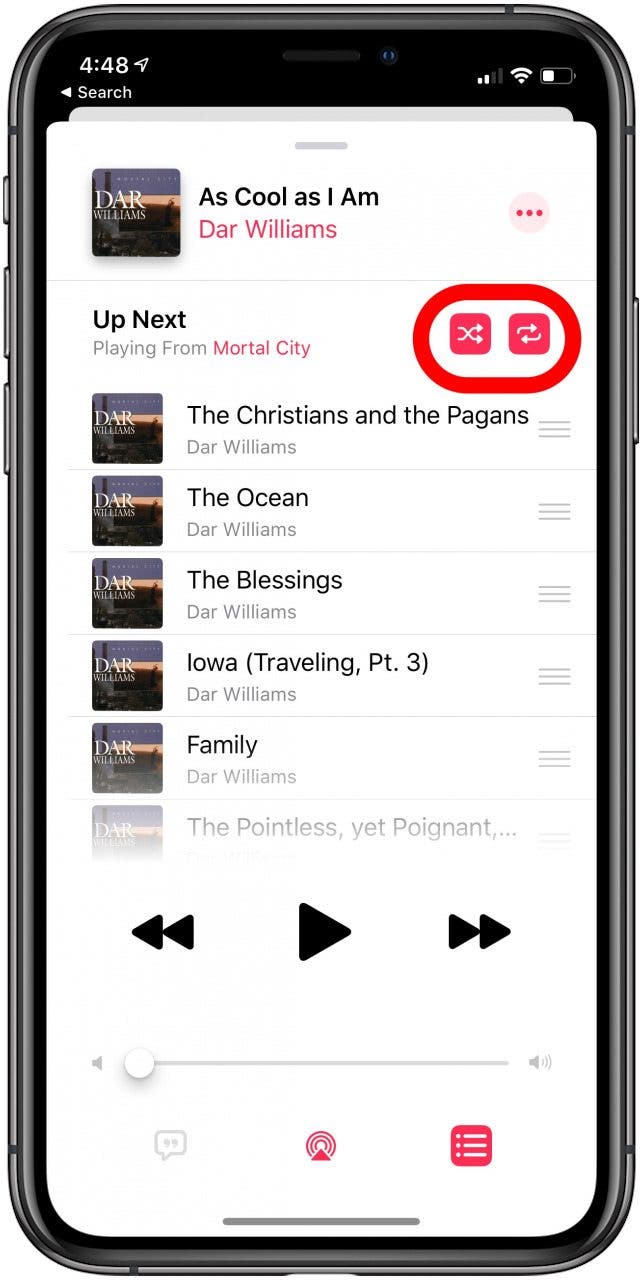
Task: Start playback with play button
Action: click(x=323, y=932)
